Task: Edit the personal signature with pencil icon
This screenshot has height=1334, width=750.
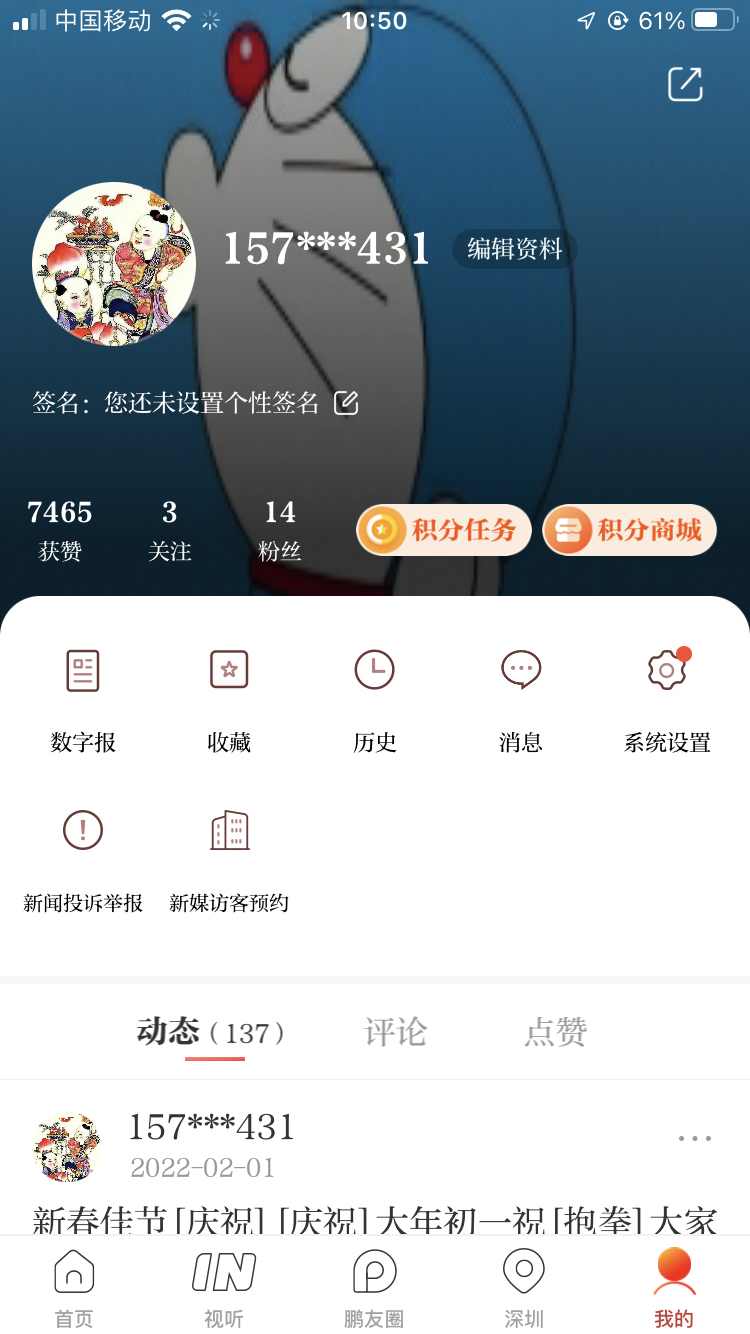Action: 346,403
